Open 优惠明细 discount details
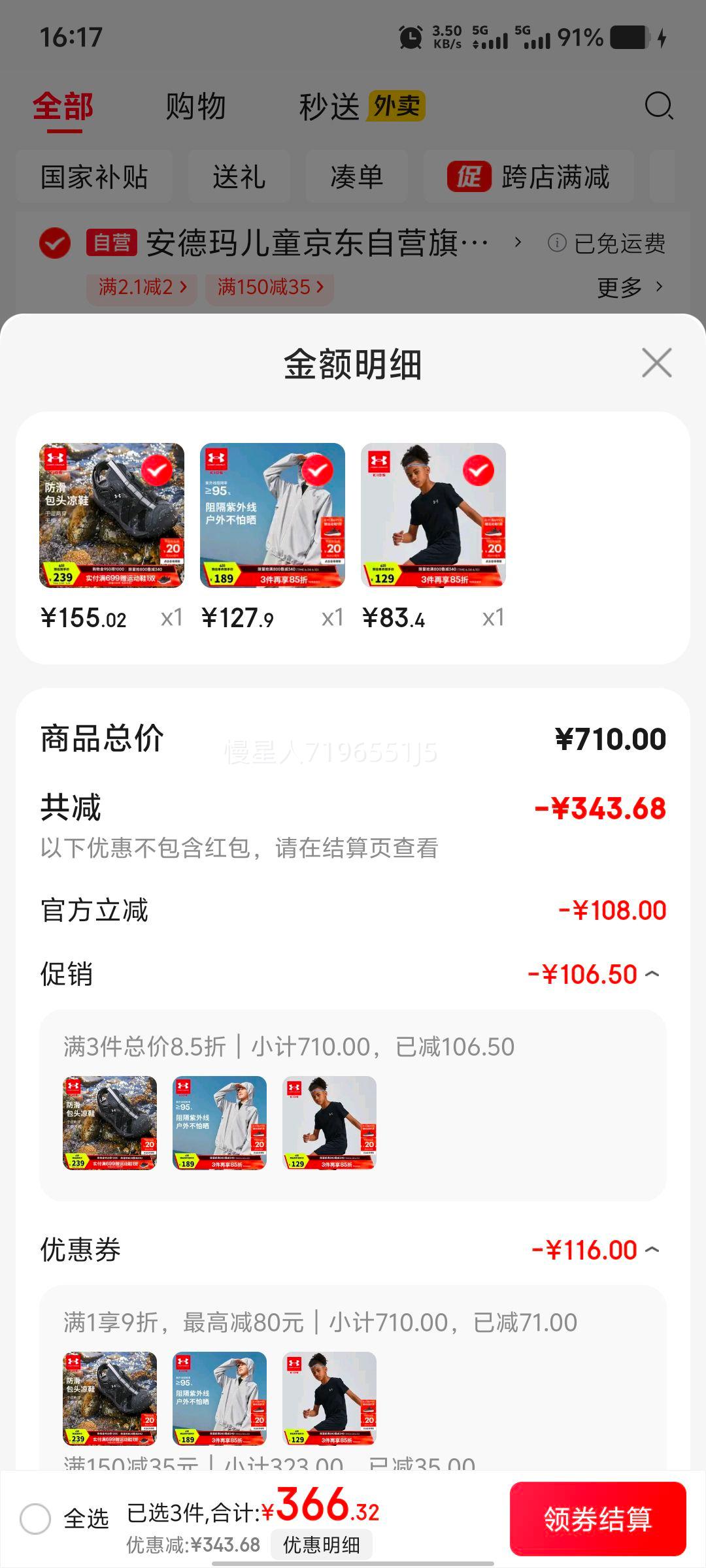This screenshot has width=706, height=1568. coord(321,1544)
